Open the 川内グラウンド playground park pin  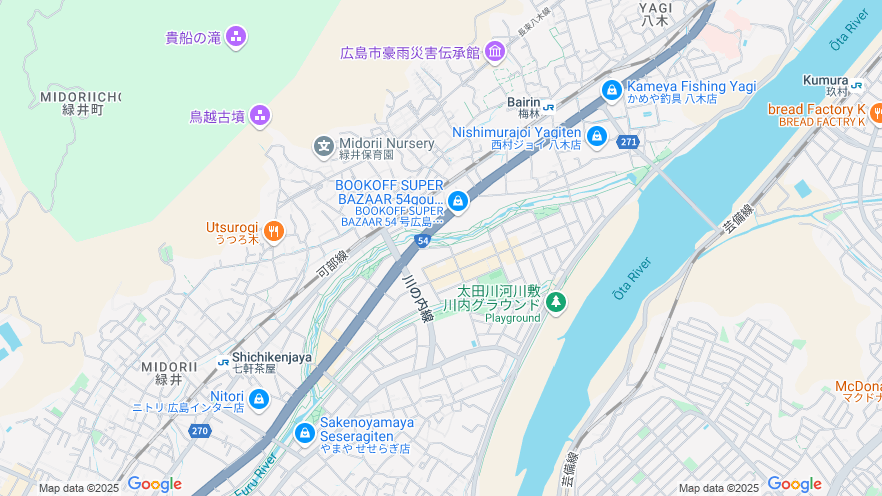[556, 302]
